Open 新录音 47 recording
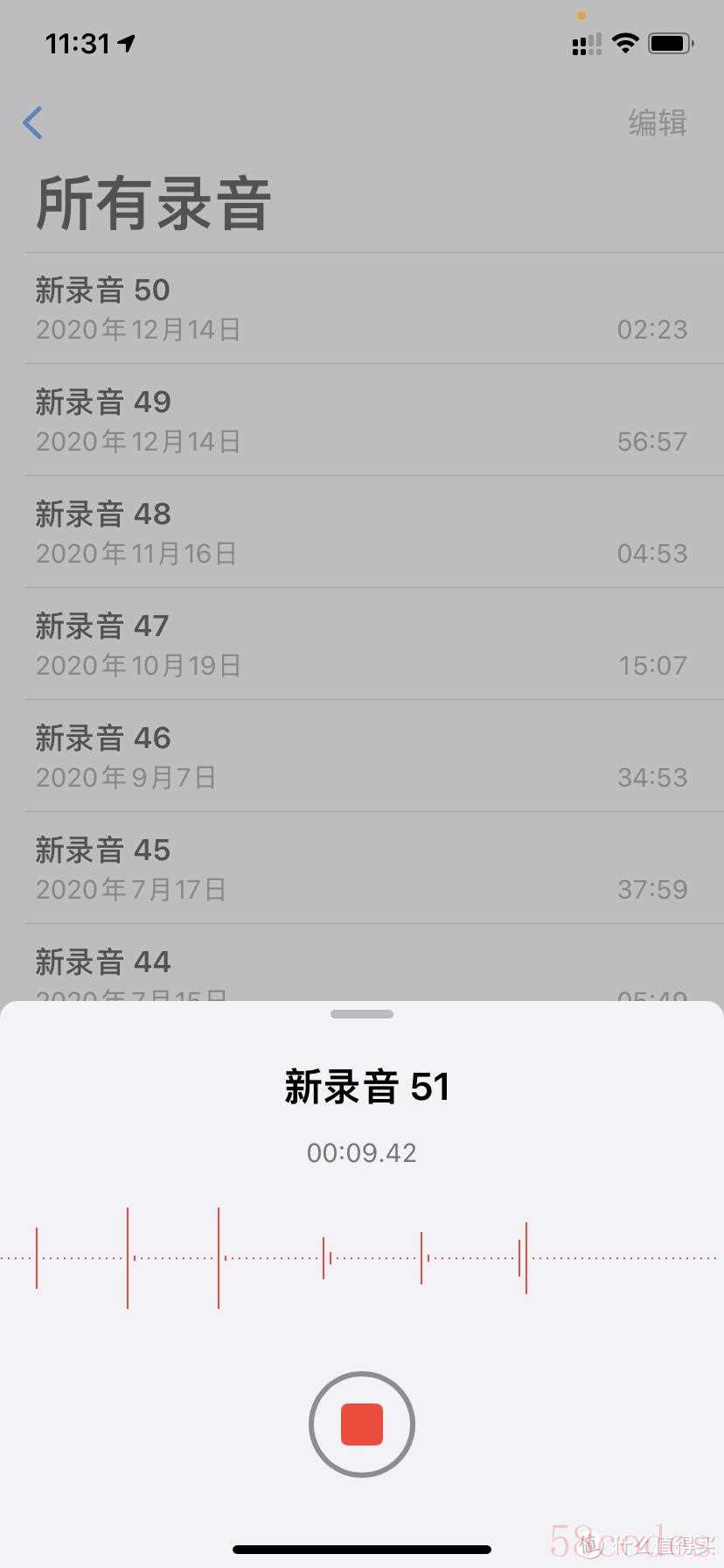 click(362, 645)
